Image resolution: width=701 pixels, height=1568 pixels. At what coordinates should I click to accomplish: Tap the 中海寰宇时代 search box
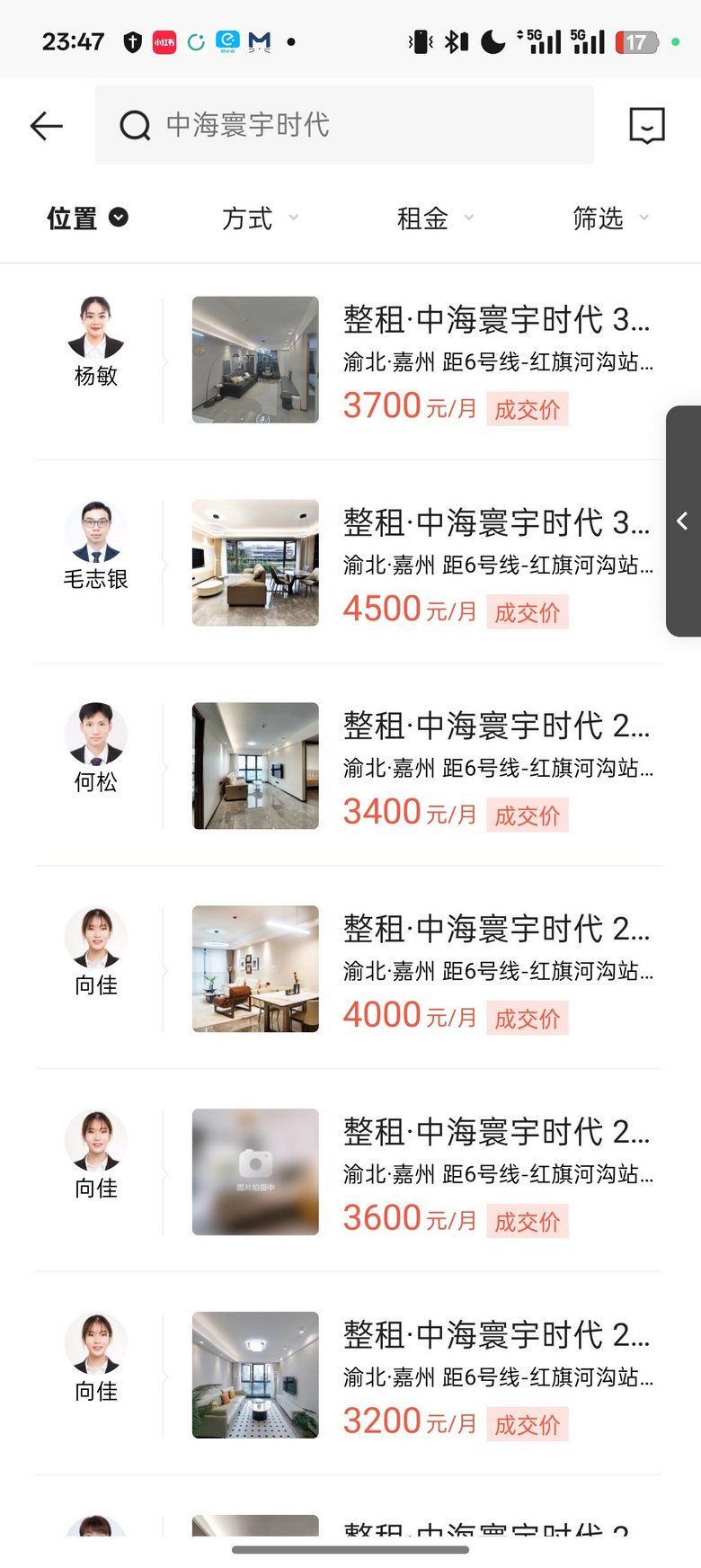click(x=344, y=126)
